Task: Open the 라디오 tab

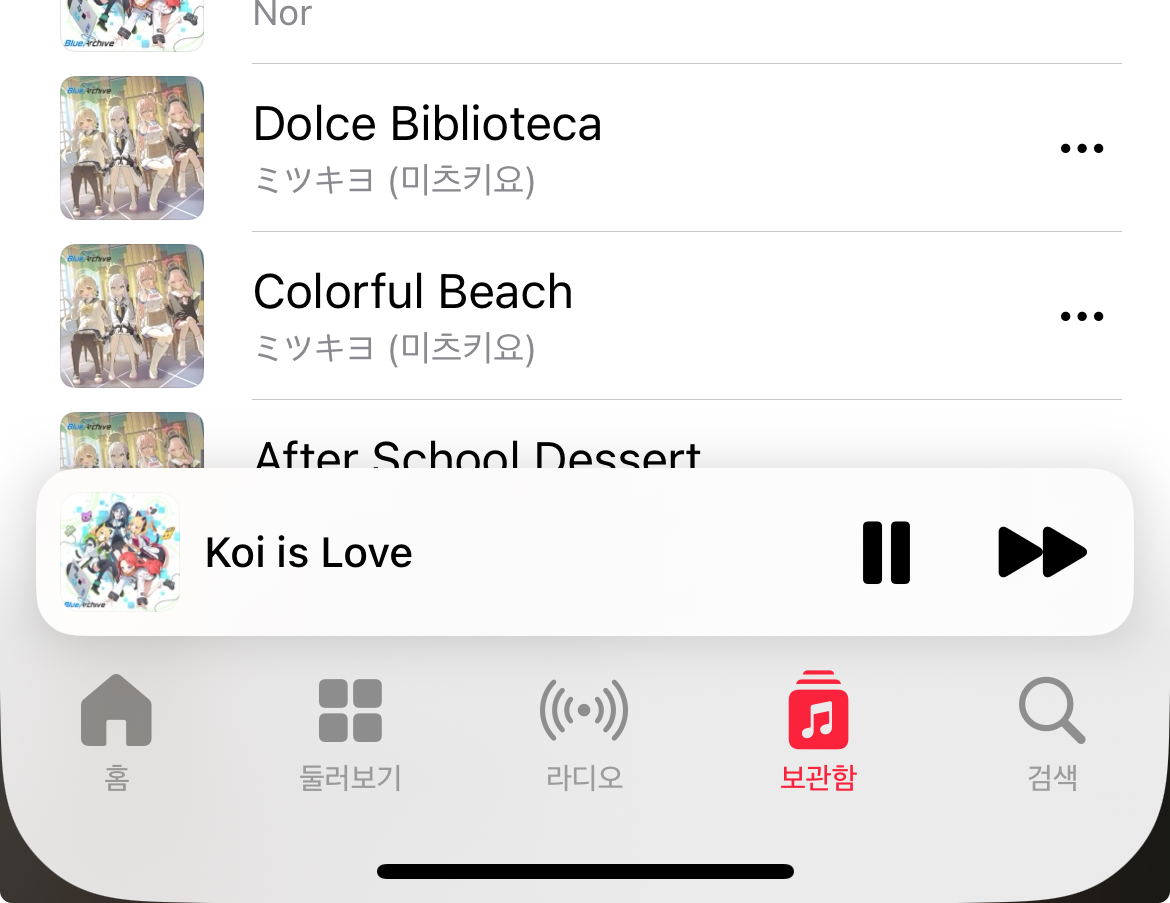Action: click(584, 732)
